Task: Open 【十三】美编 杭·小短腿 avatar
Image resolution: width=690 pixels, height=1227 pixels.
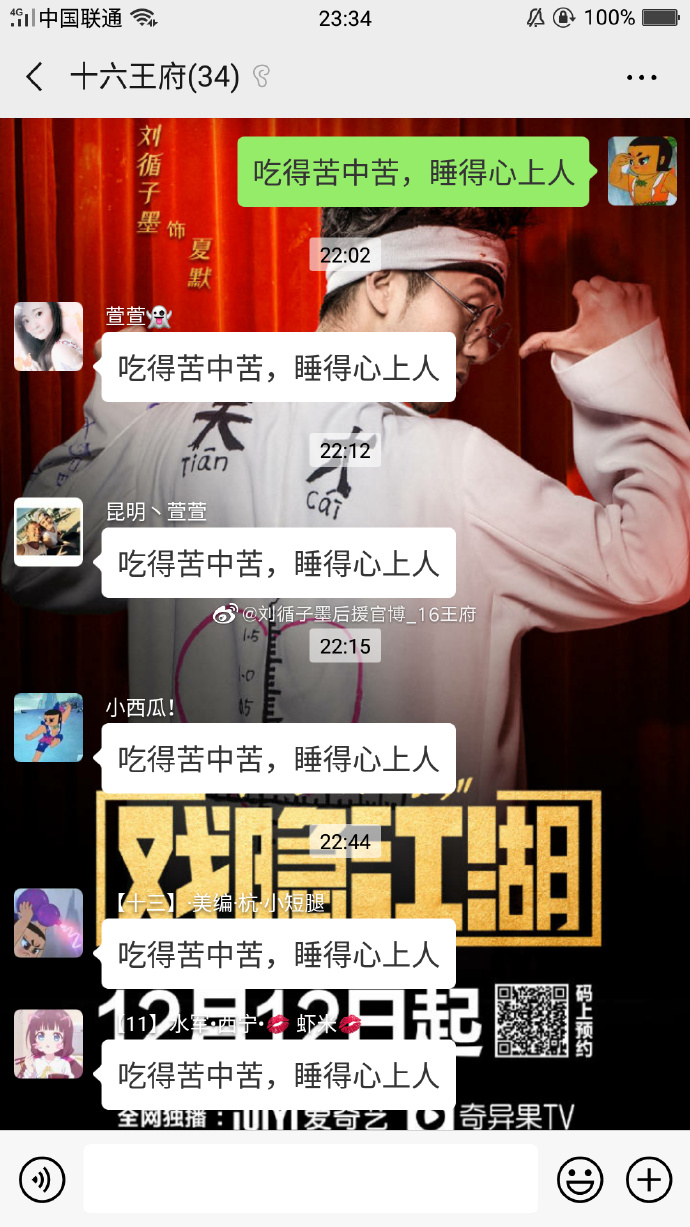Action: coord(48,923)
